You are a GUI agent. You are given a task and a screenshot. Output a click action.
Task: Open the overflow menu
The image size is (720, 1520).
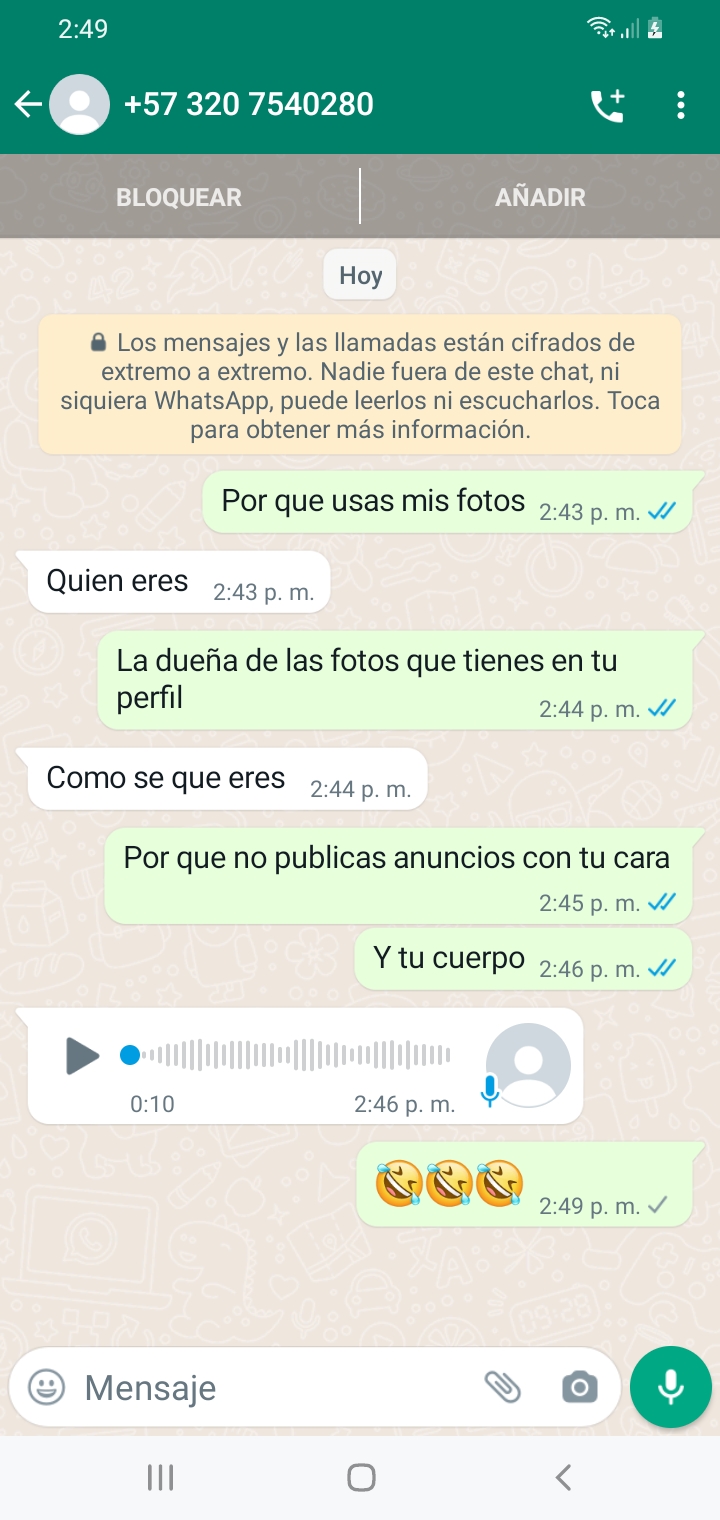[681, 105]
